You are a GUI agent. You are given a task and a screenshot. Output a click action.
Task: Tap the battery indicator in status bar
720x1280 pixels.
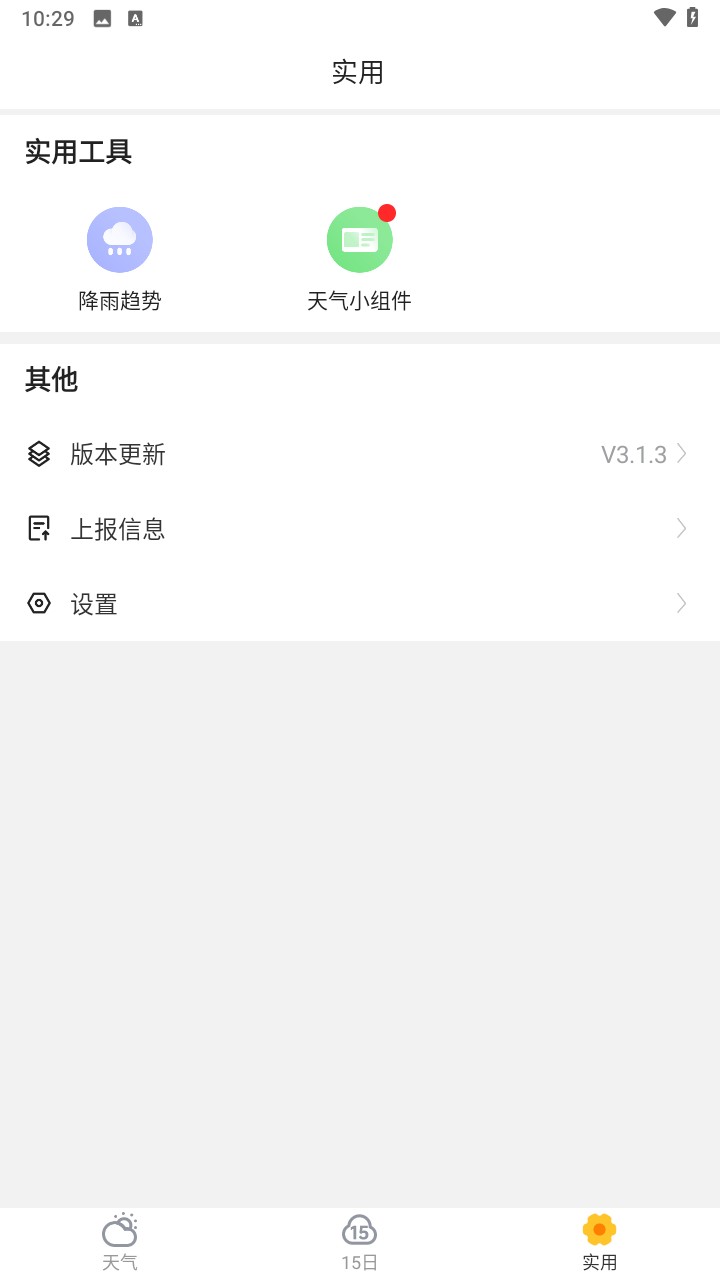coord(691,17)
